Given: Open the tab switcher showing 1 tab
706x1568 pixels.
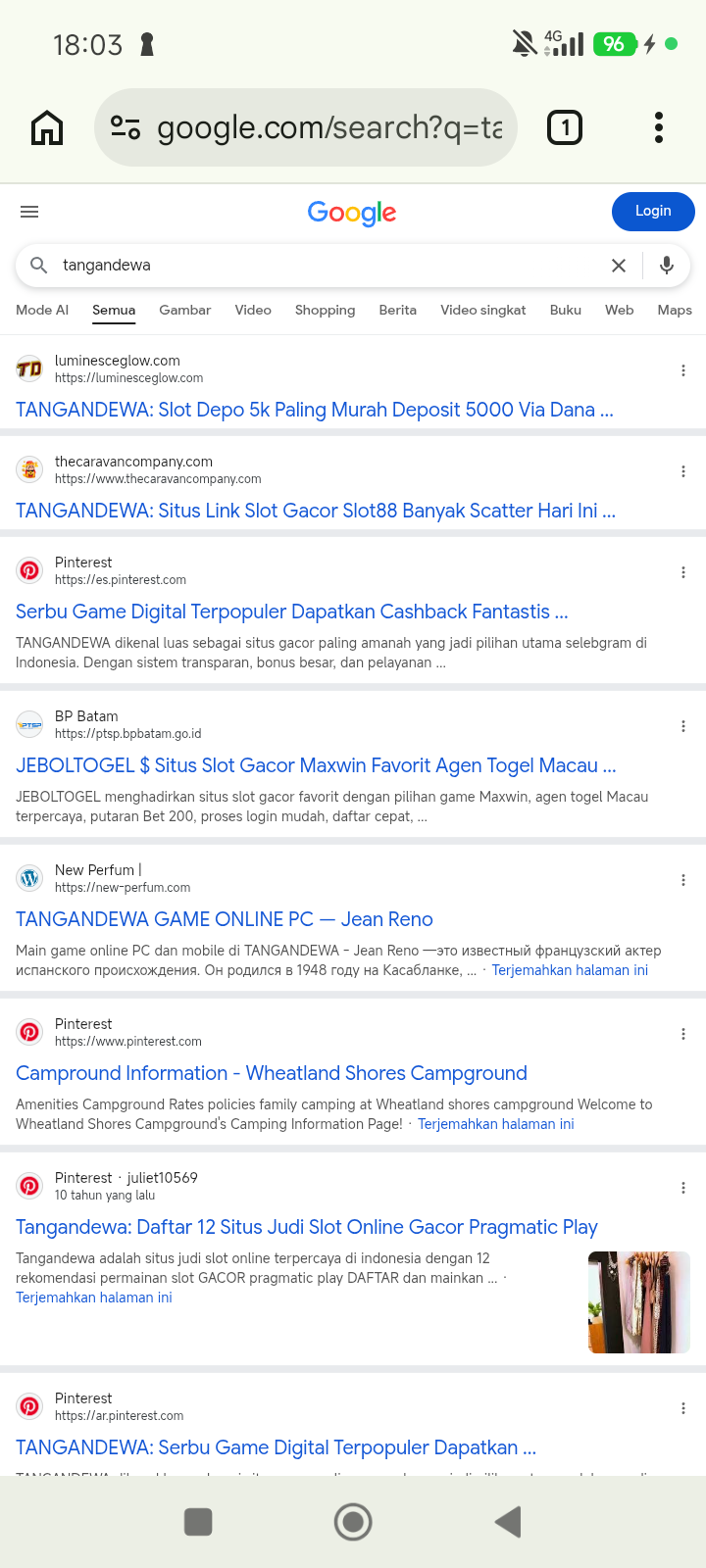Looking at the screenshot, I should (x=564, y=127).
